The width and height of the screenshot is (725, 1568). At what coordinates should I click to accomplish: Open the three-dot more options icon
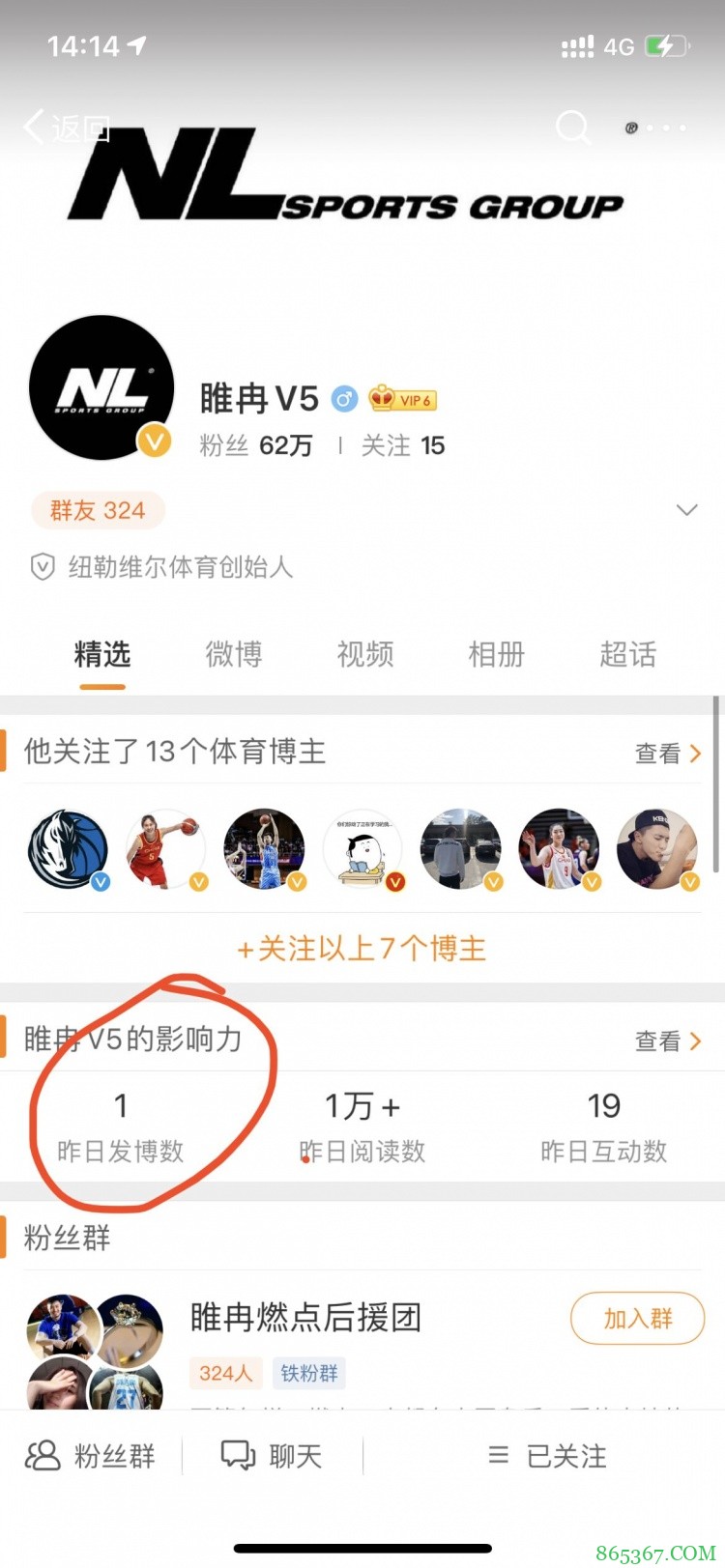[x=666, y=127]
